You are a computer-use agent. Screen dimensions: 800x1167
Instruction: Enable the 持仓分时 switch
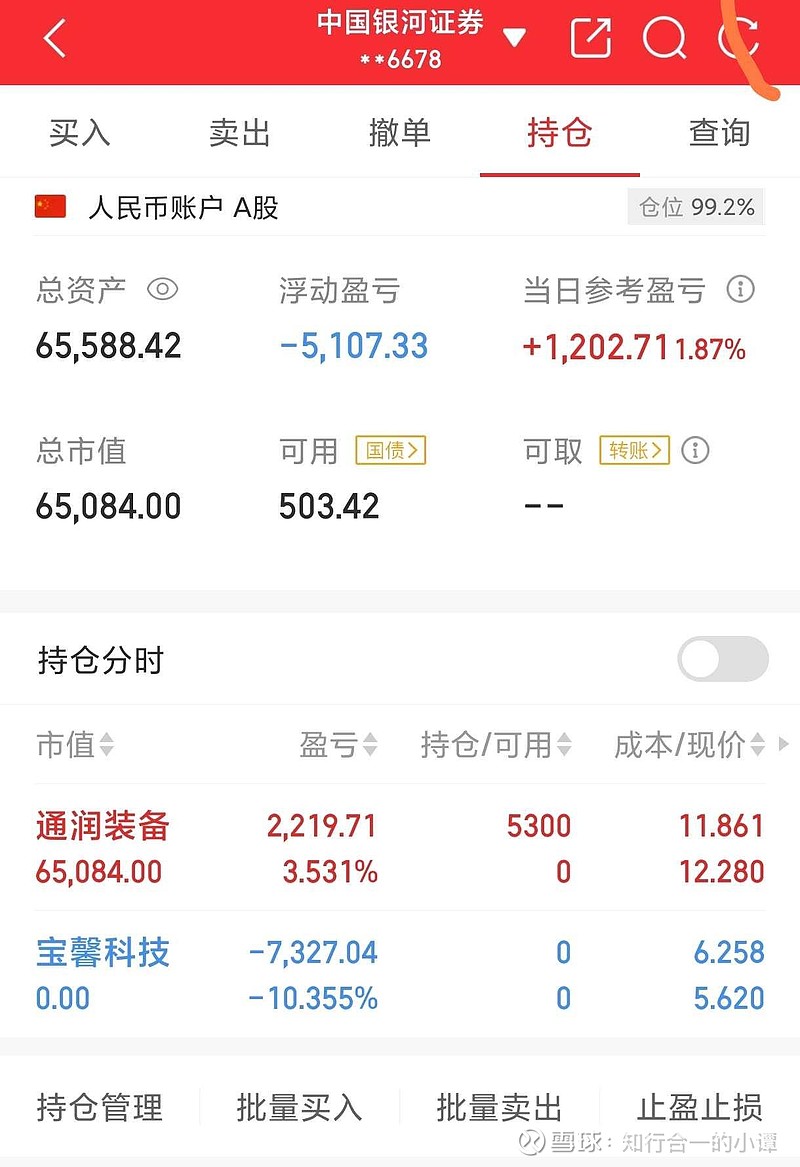(722, 659)
